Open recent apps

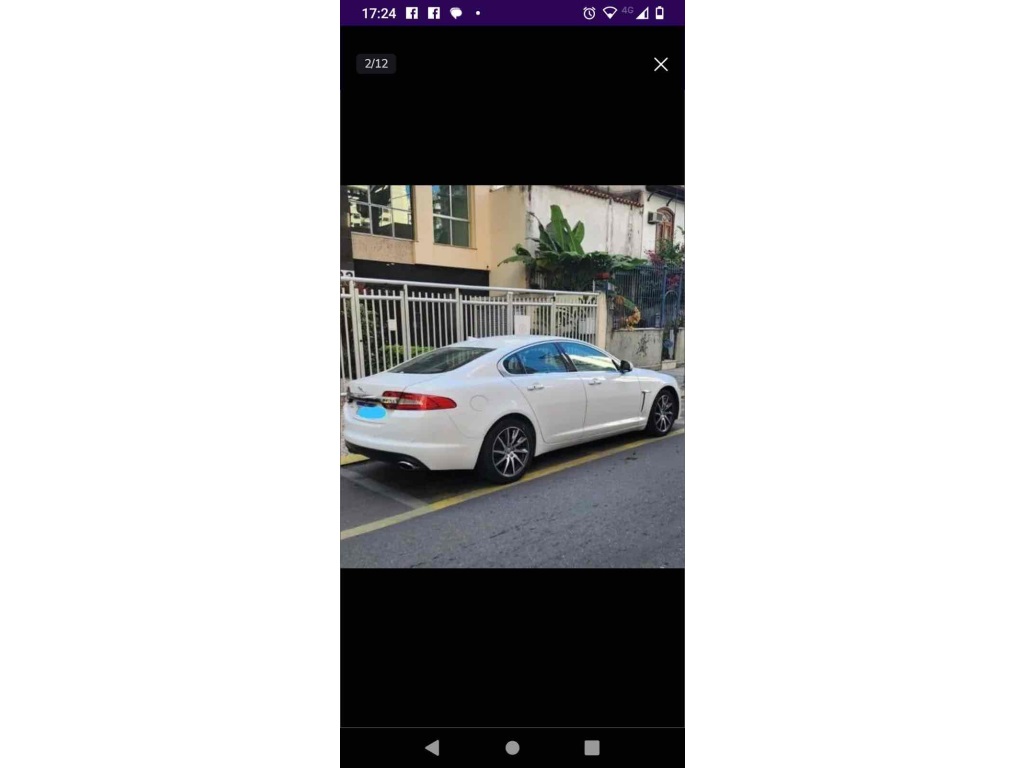click(592, 747)
